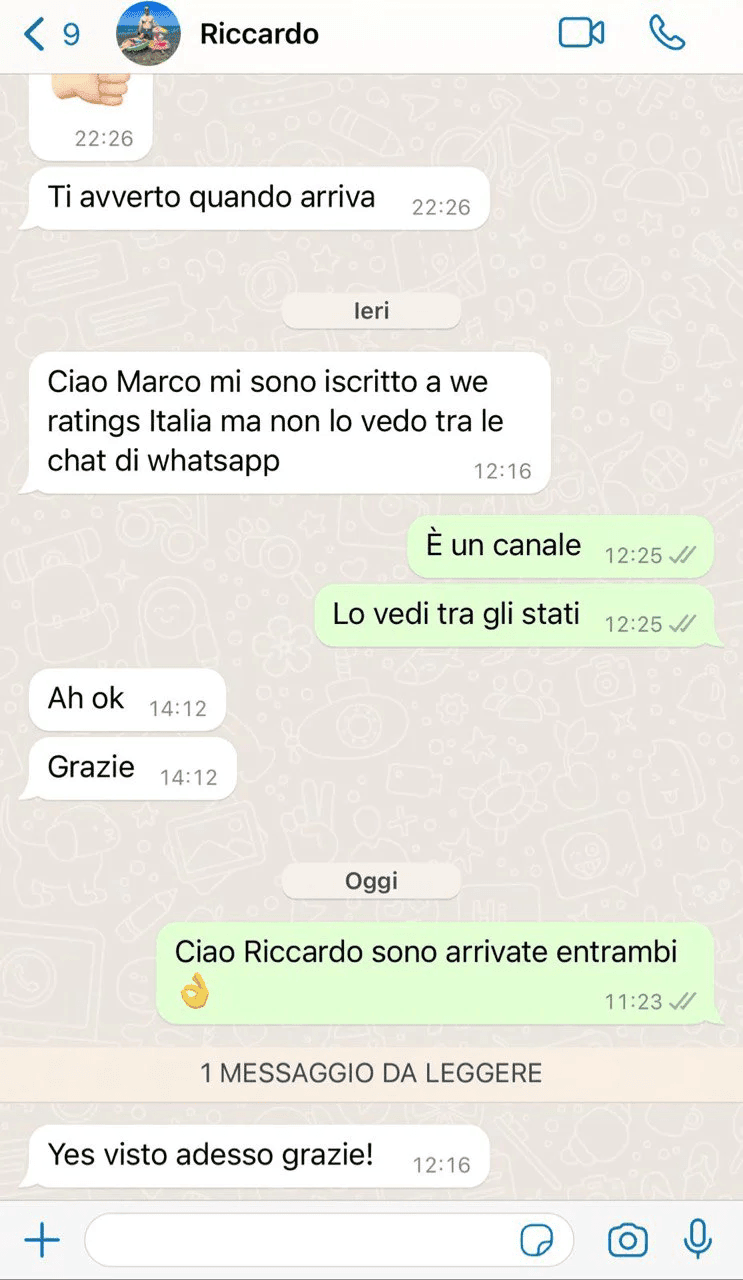This screenshot has width=743, height=1280.
Task: Start a video call with Riccardo
Action: (581, 34)
